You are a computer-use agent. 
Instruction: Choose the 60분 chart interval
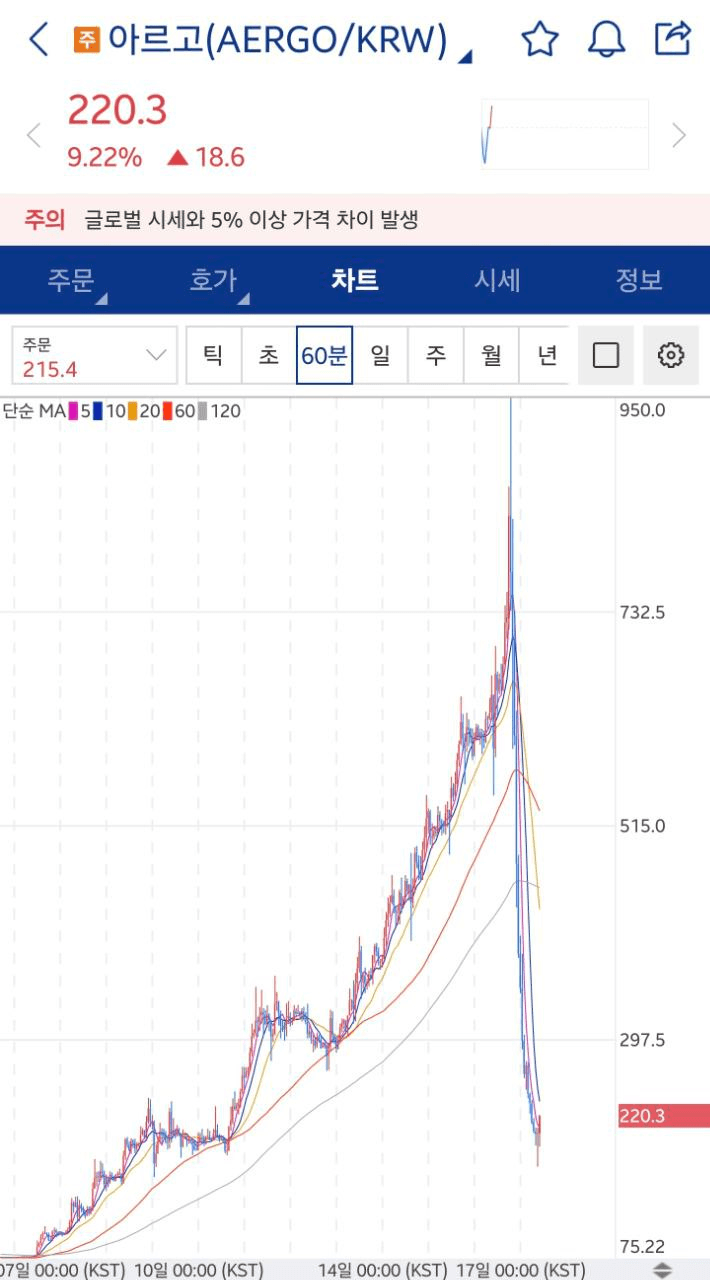324,355
